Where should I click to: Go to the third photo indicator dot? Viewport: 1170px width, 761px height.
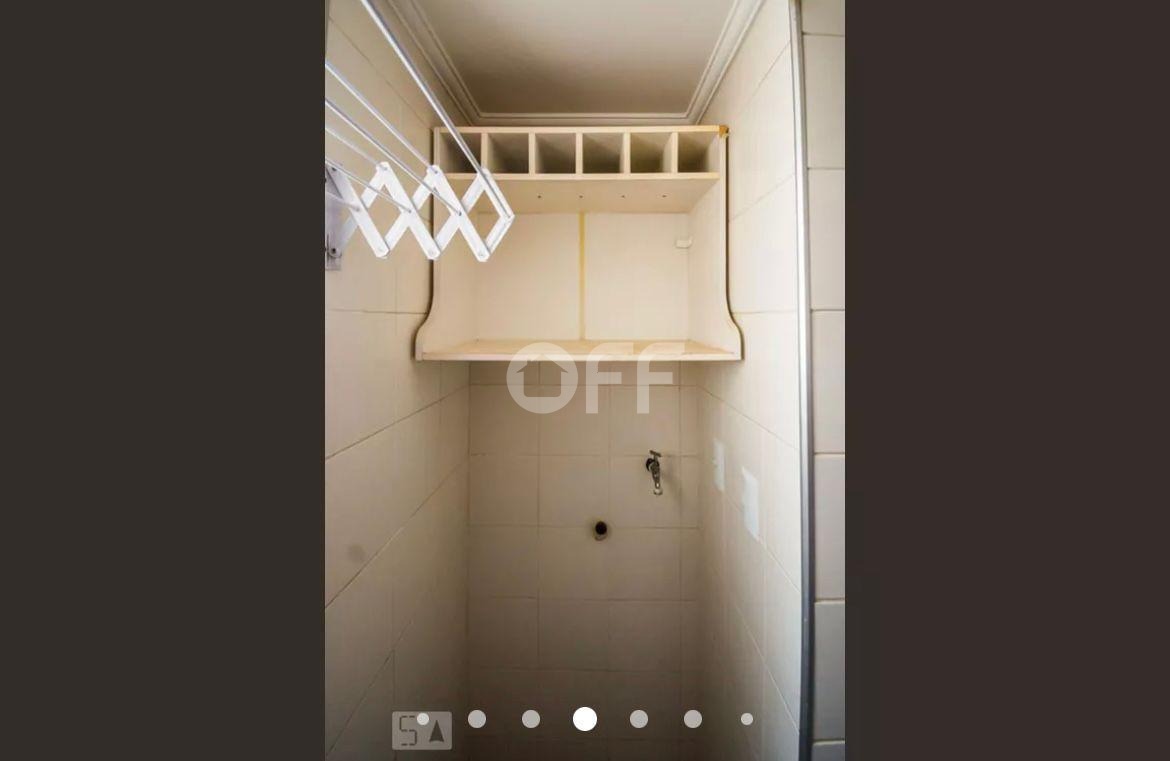(x=531, y=719)
